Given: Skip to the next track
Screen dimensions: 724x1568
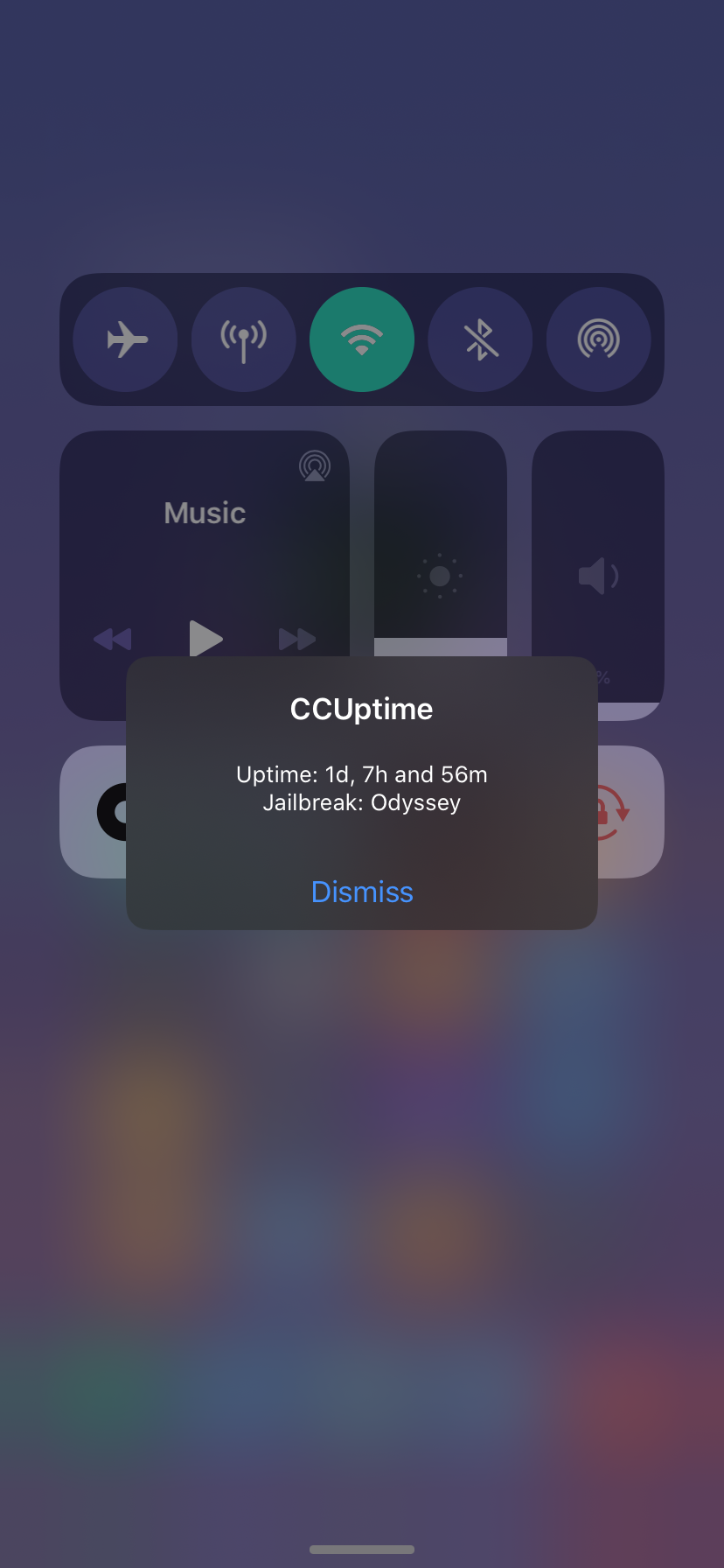Looking at the screenshot, I should [x=297, y=640].
